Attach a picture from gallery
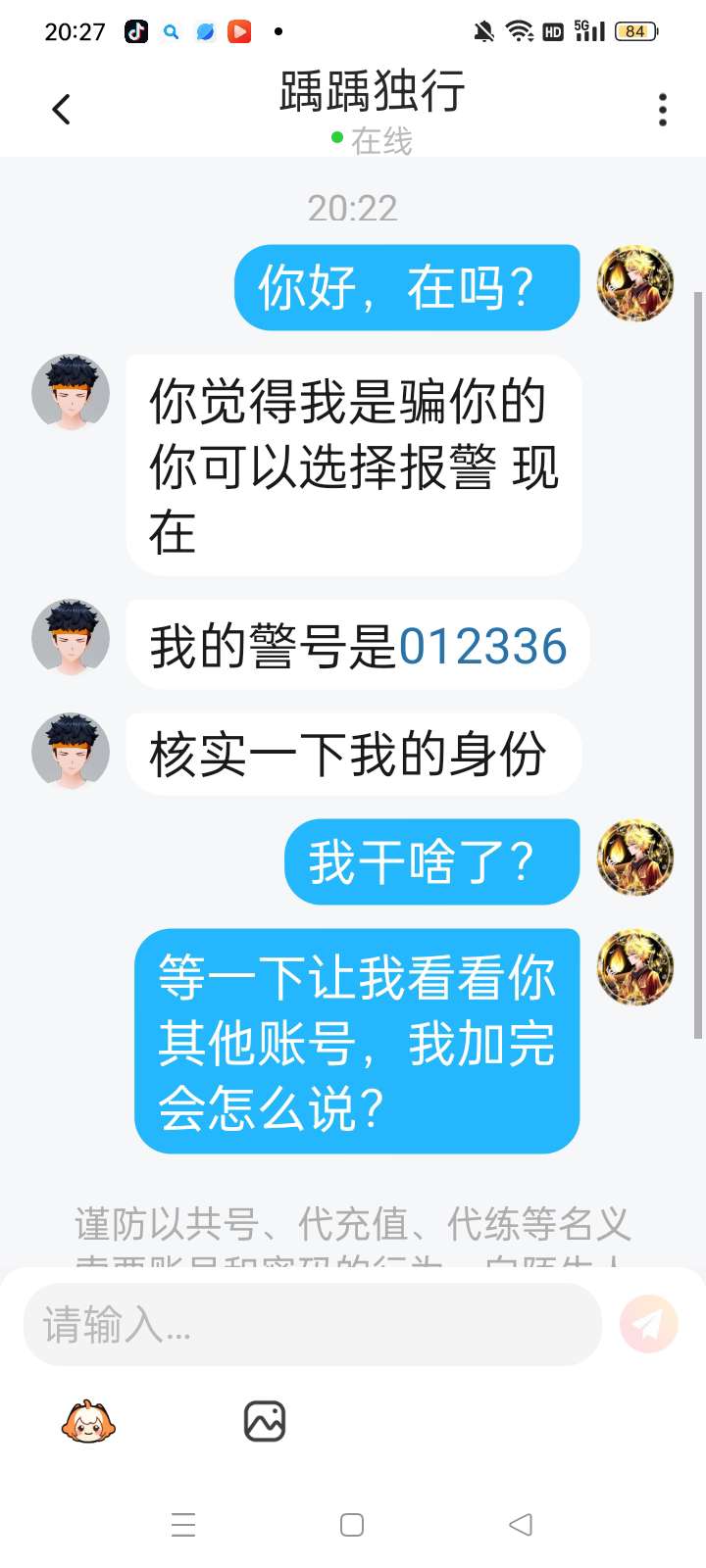The width and height of the screenshot is (706, 1568). point(264,1421)
